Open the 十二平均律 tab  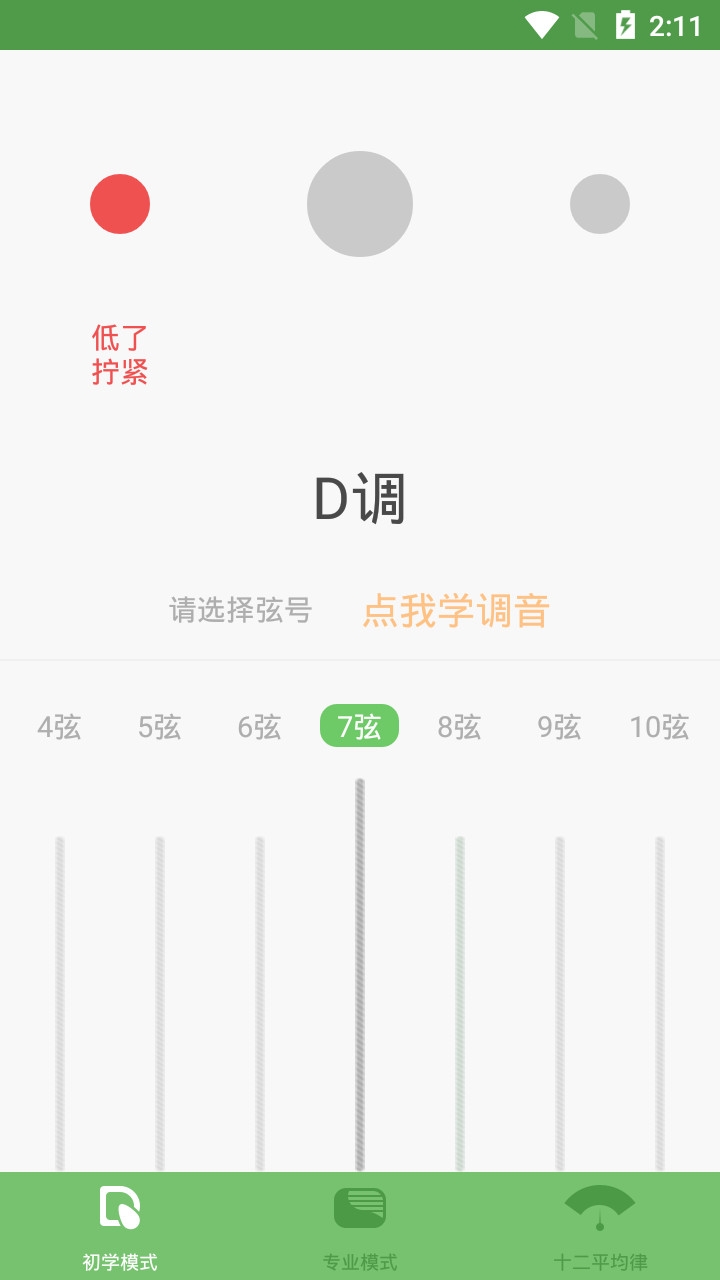[x=600, y=1226]
